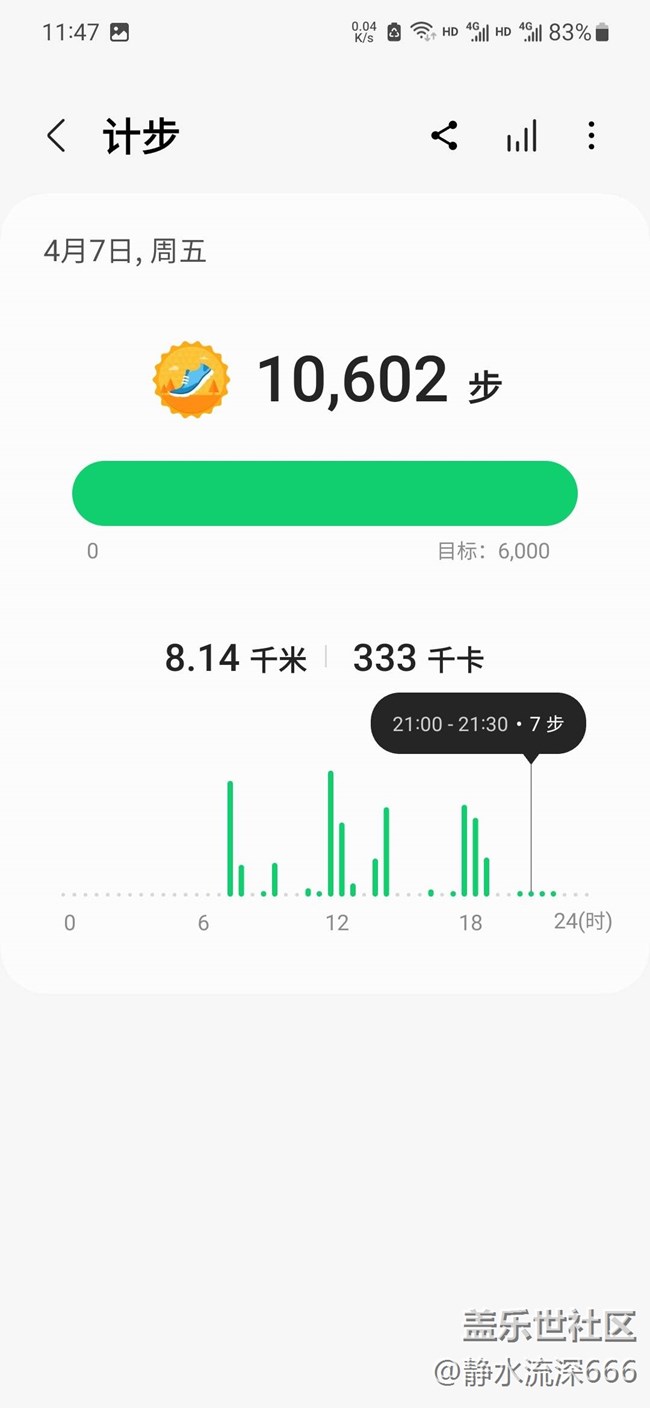Open the three-dot overflow menu

click(x=591, y=136)
